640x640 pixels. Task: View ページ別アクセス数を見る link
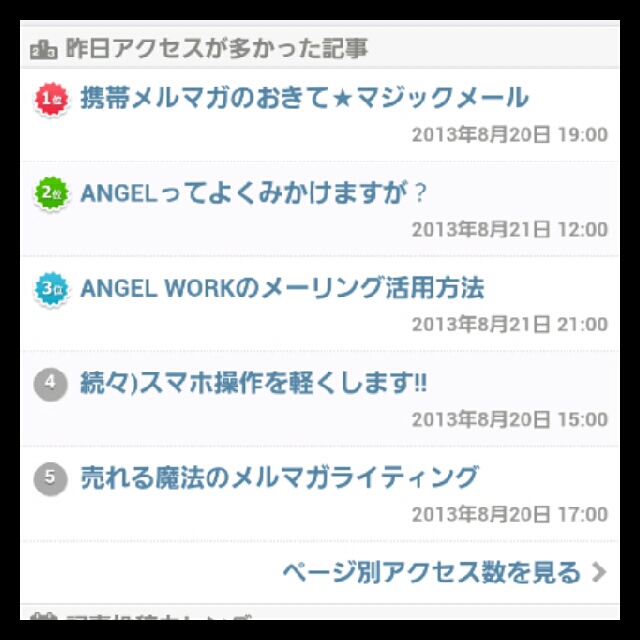[432, 572]
